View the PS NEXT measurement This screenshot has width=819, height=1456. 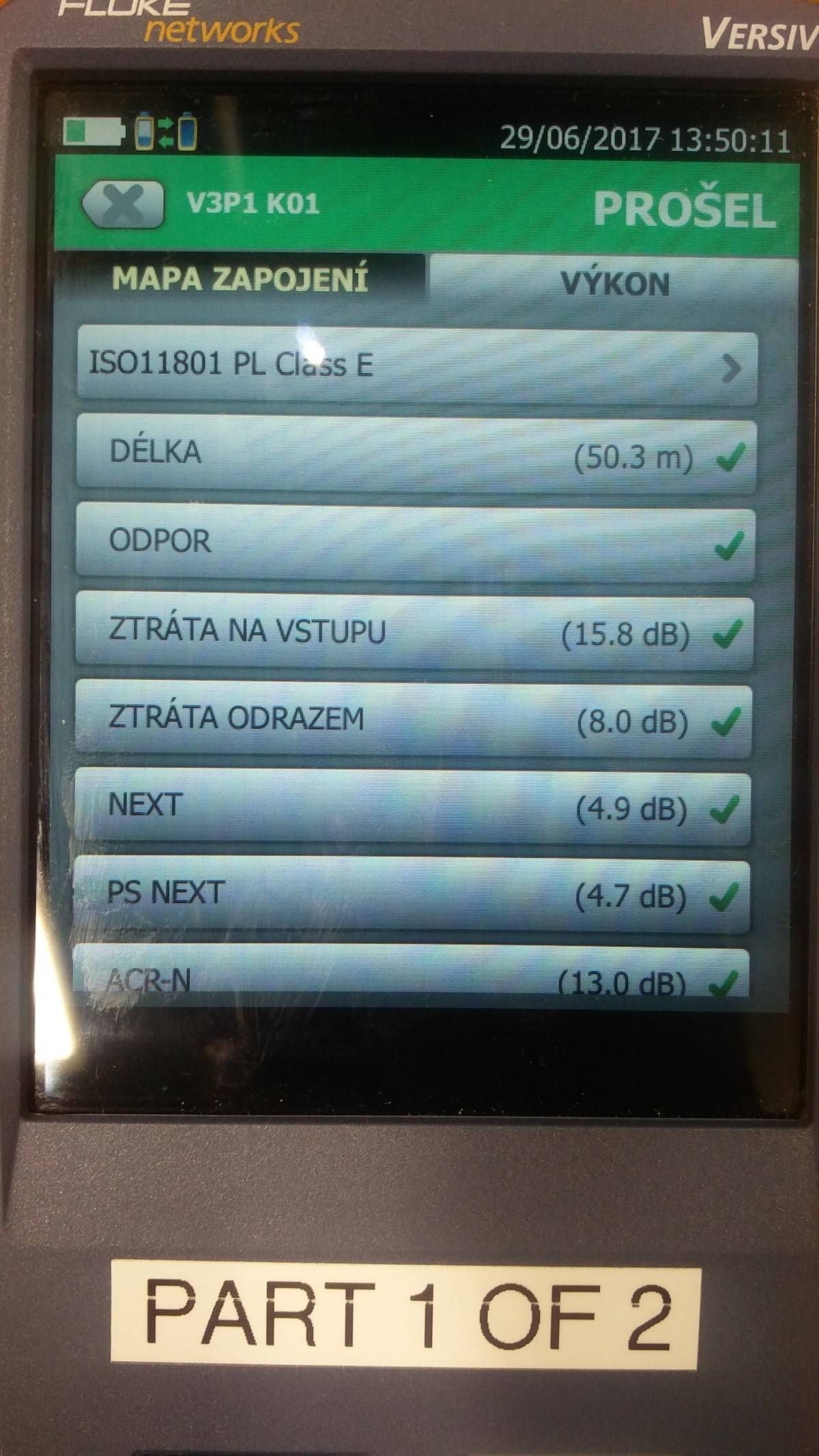(412, 895)
